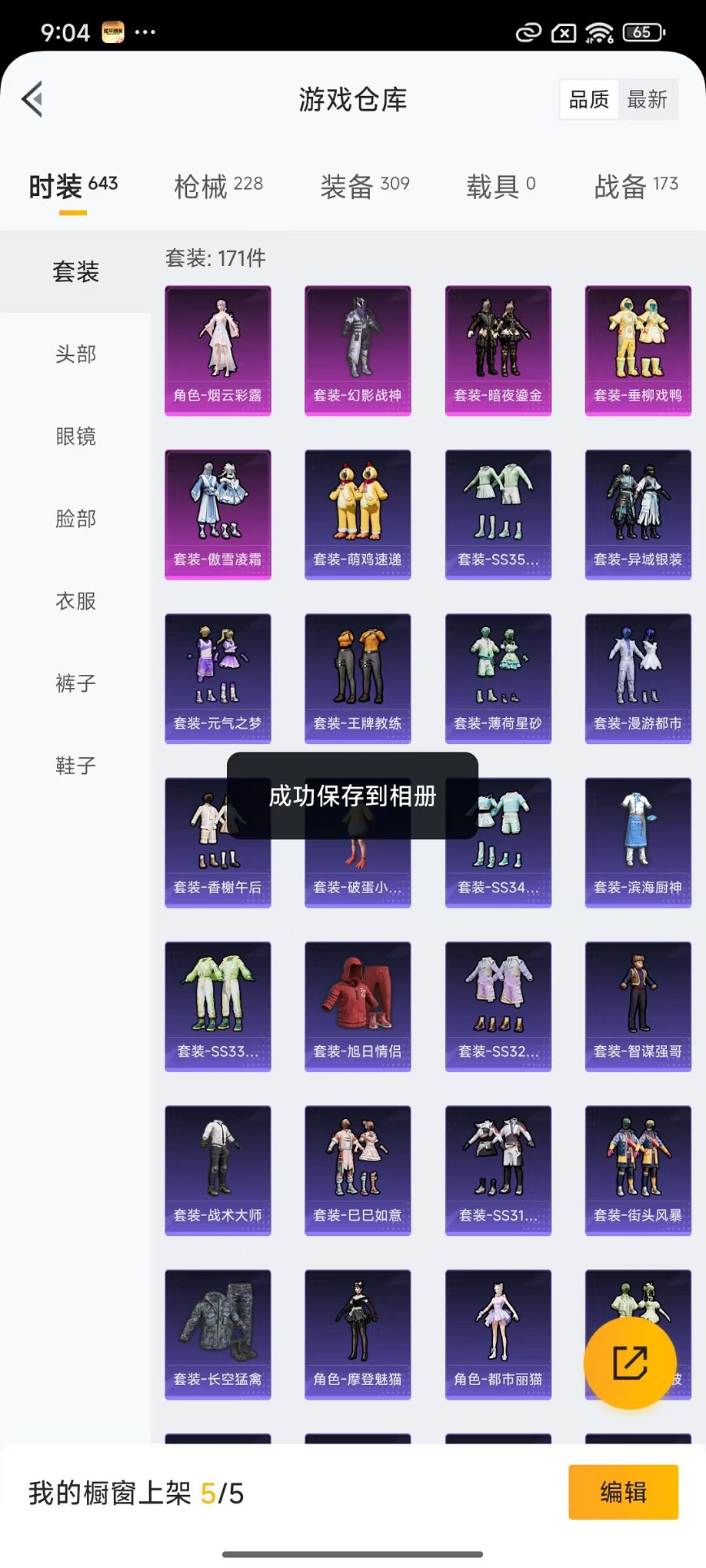View the 套装-战术大师 tactical outfit
Screen dimensions: 706x1568
[218, 1171]
